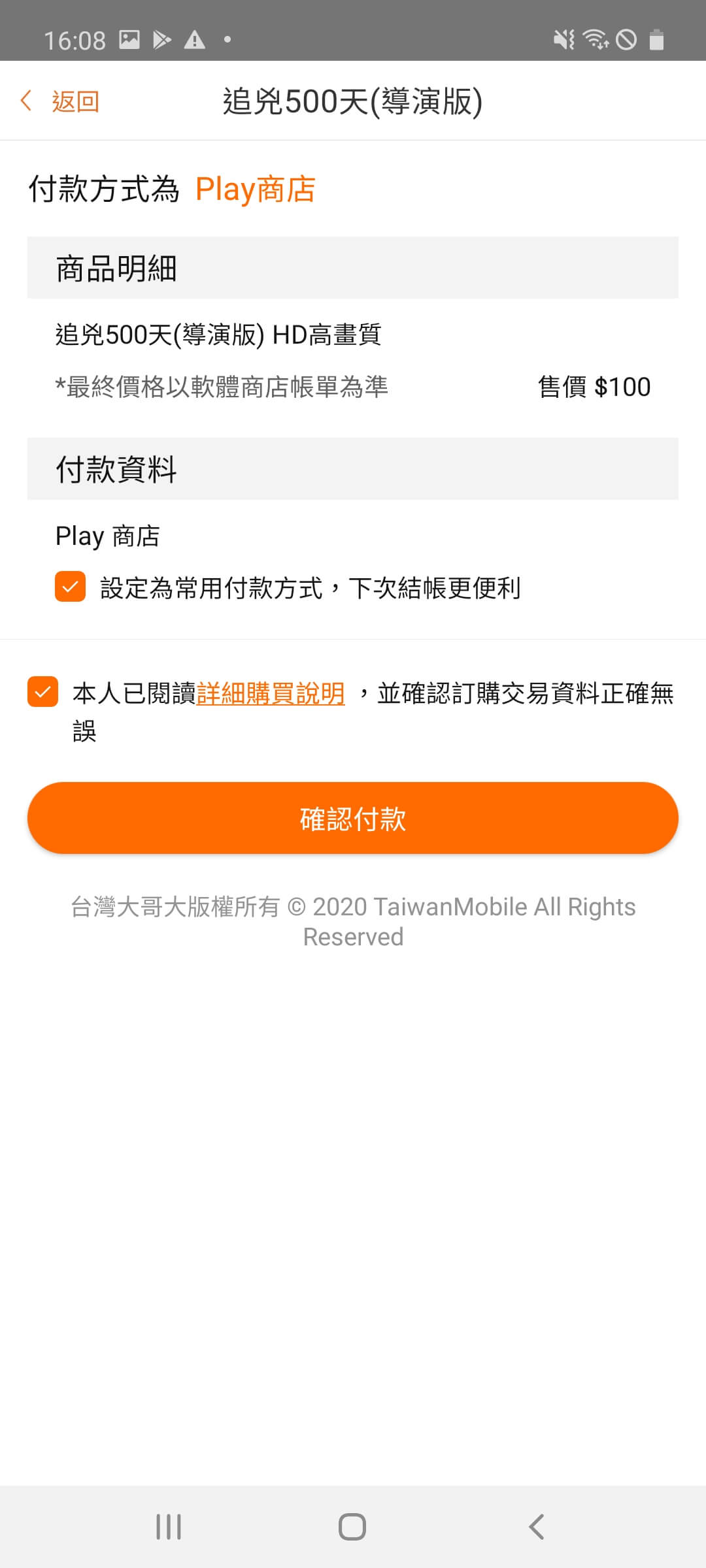Tap the screenshot notification icon
Screen dimensions: 706x1568
[129, 39]
